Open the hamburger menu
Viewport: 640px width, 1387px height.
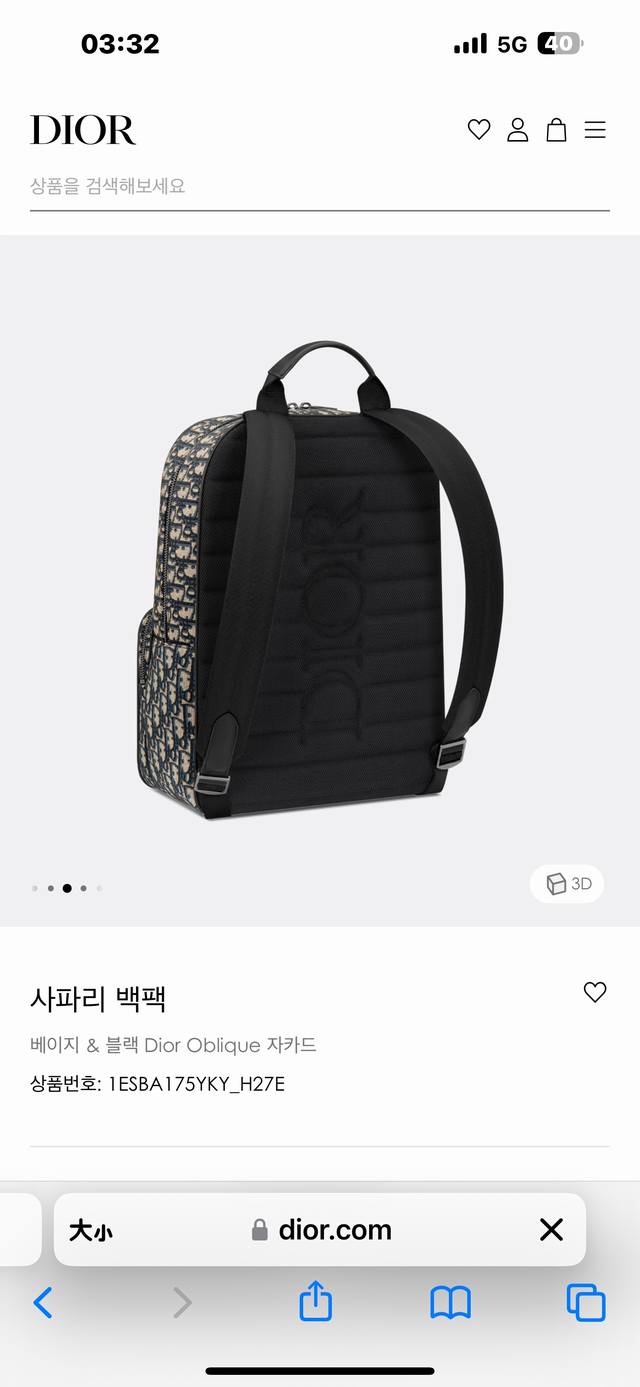click(x=595, y=130)
